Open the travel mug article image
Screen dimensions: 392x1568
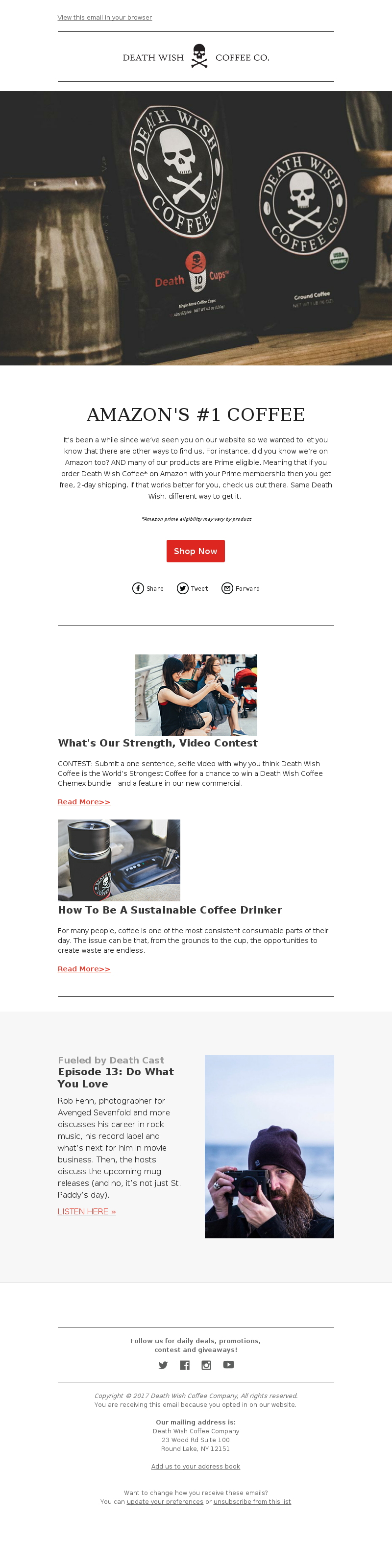pos(119,860)
